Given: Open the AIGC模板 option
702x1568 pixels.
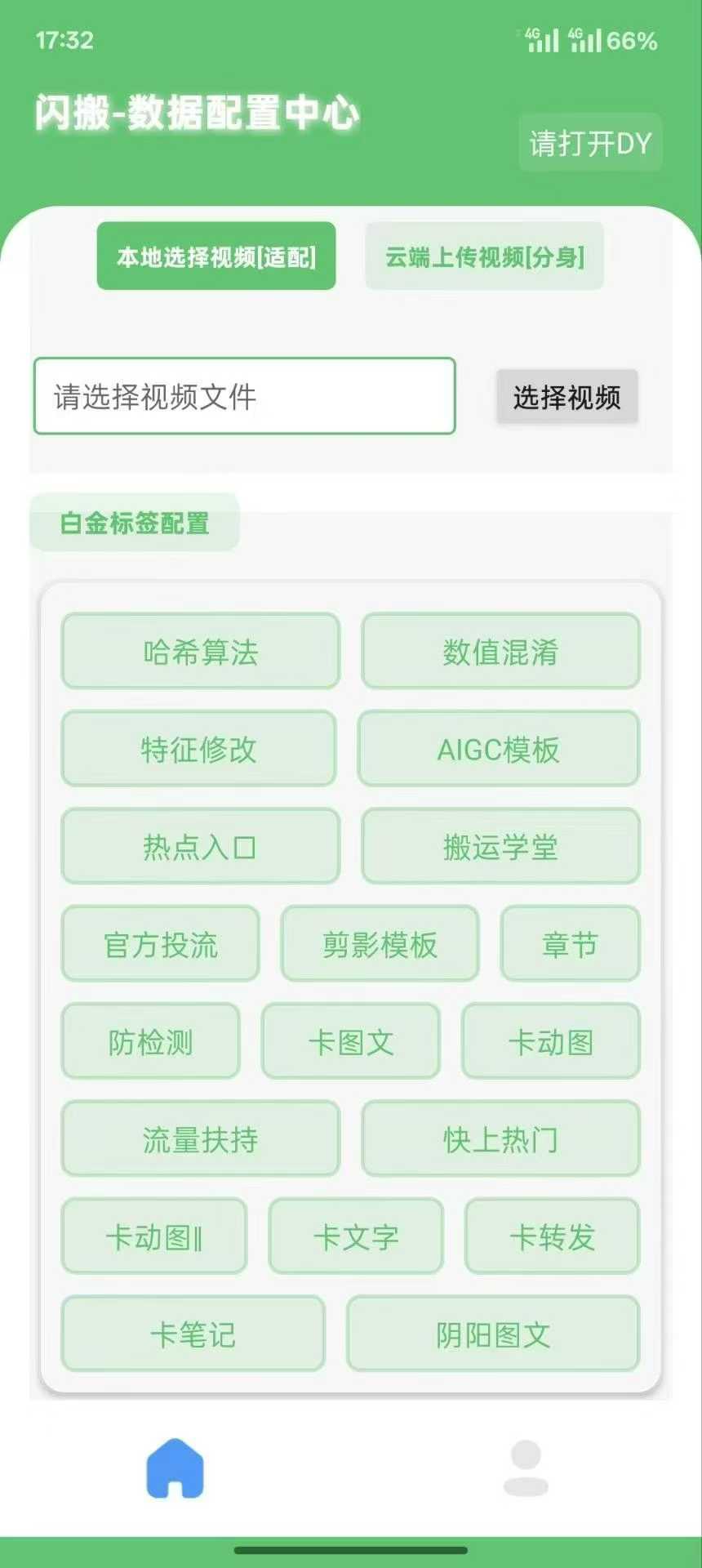Looking at the screenshot, I should tap(499, 749).
